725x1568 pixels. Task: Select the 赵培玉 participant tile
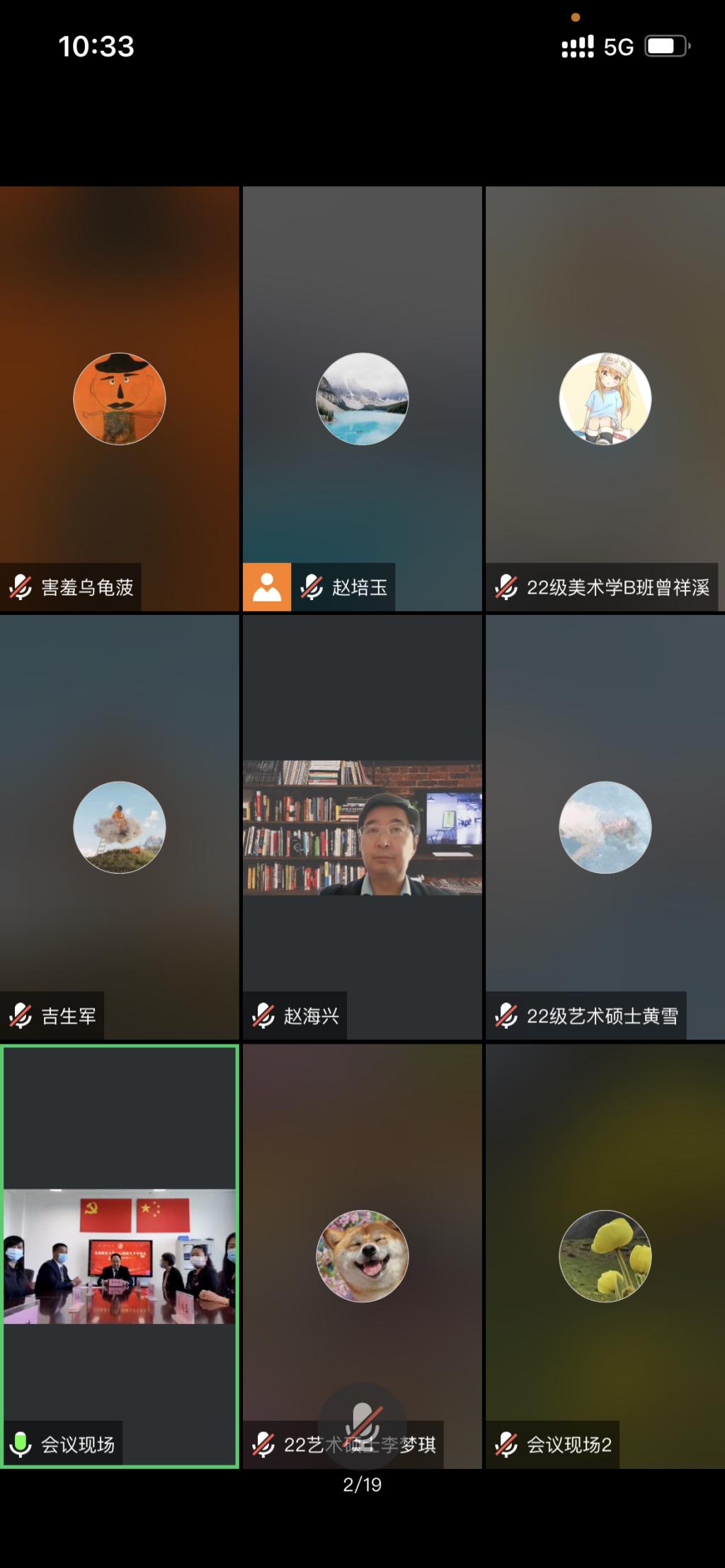click(x=362, y=398)
